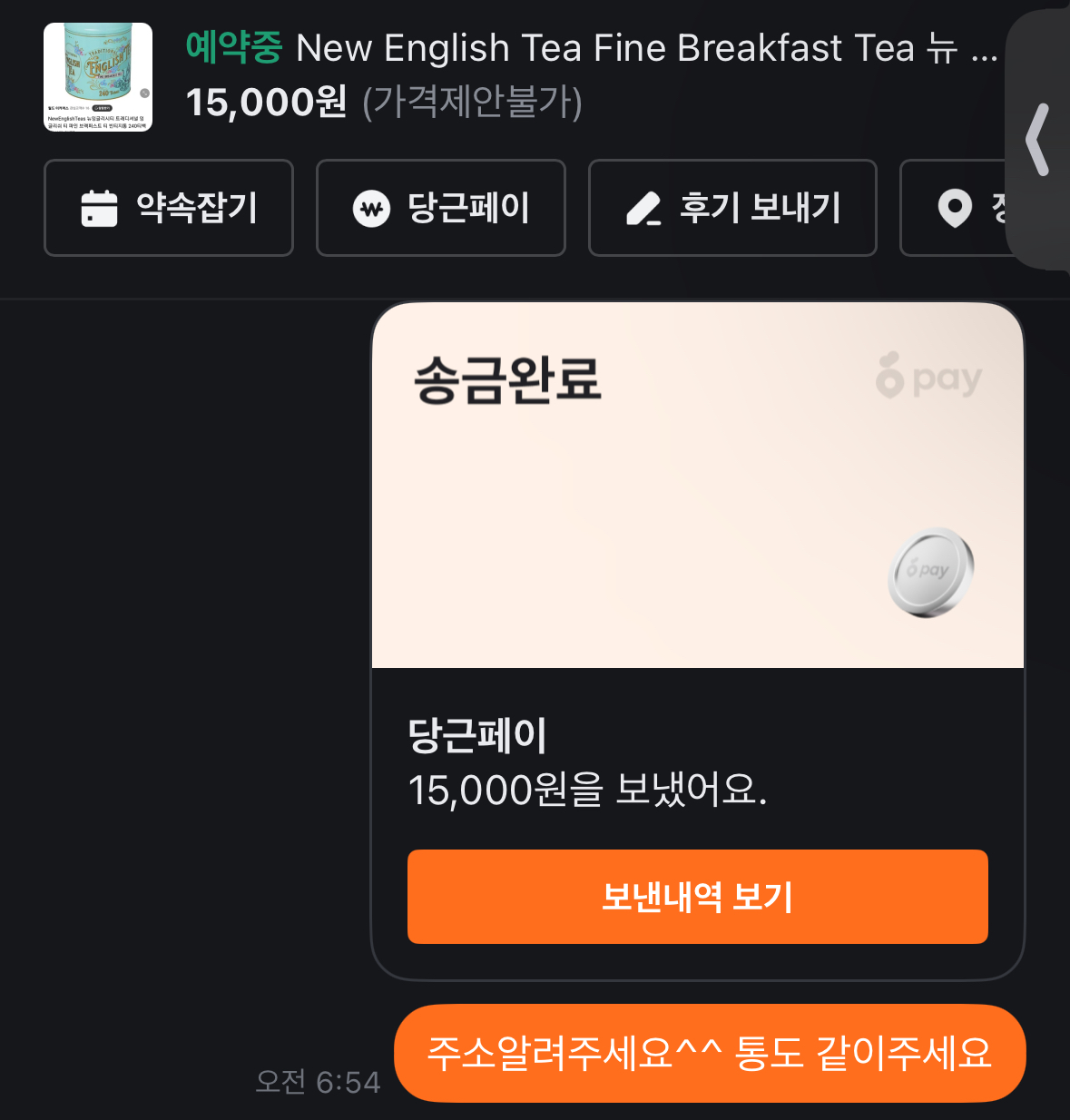Open 당근페이 payment option

pos(441,208)
